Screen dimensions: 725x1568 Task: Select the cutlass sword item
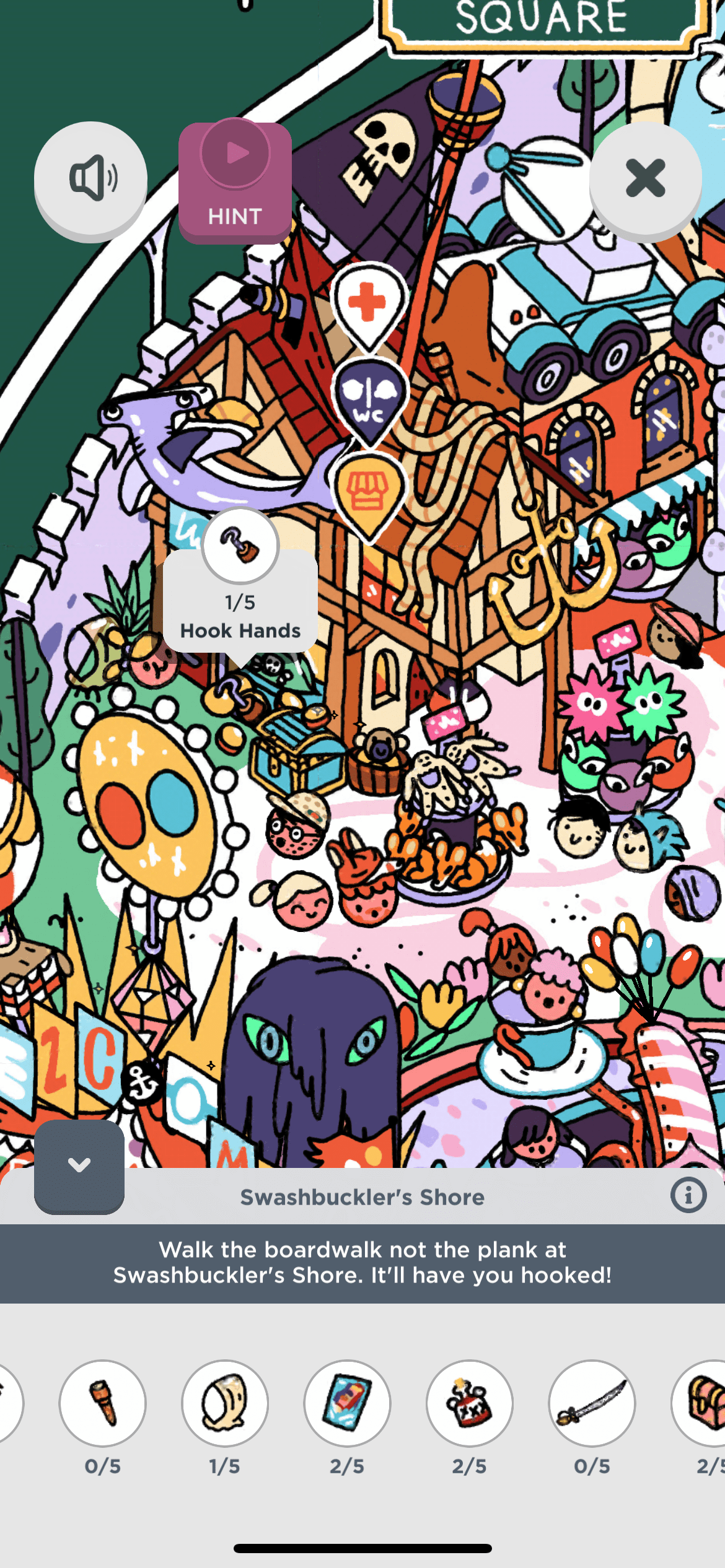pyautogui.click(x=591, y=1403)
